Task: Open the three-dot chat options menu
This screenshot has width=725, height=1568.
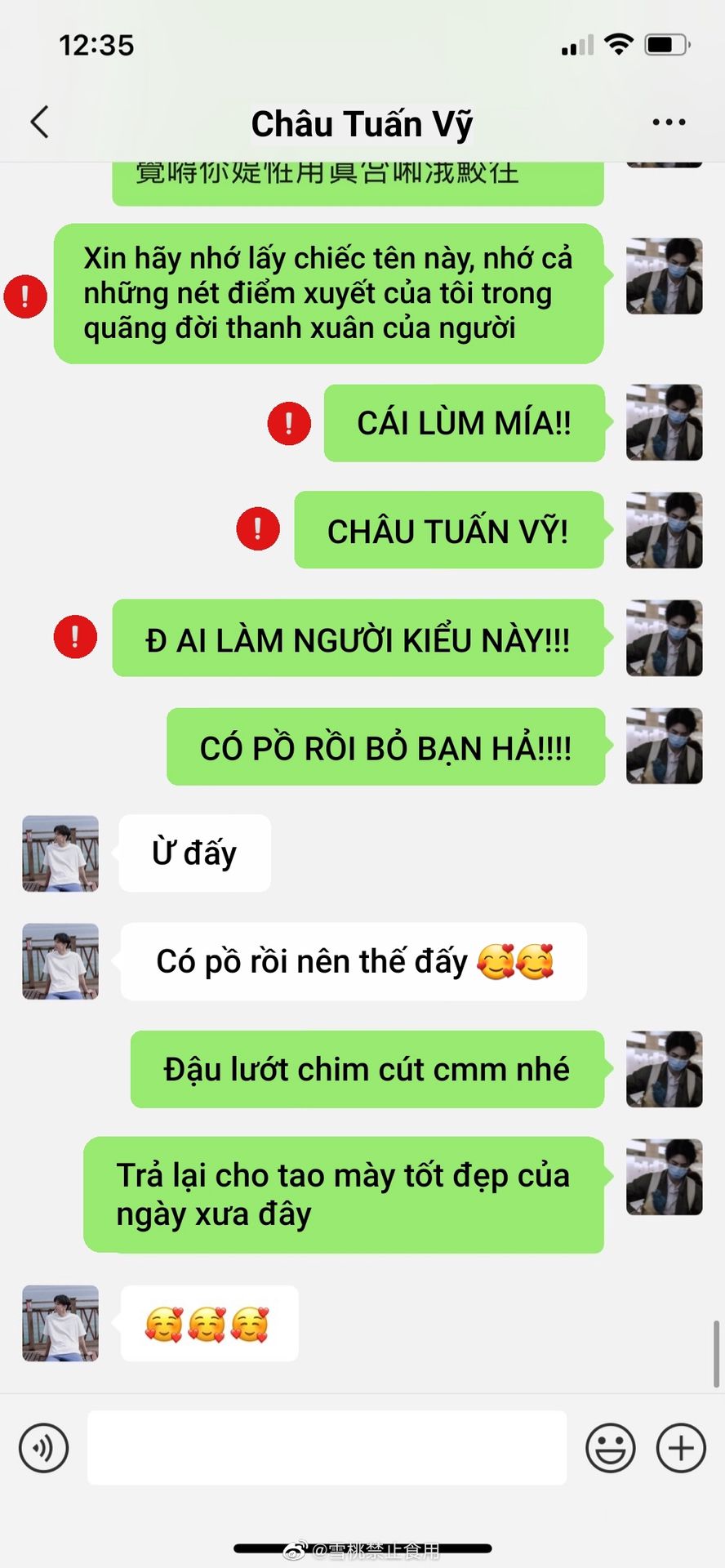Action: pos(669,122)
